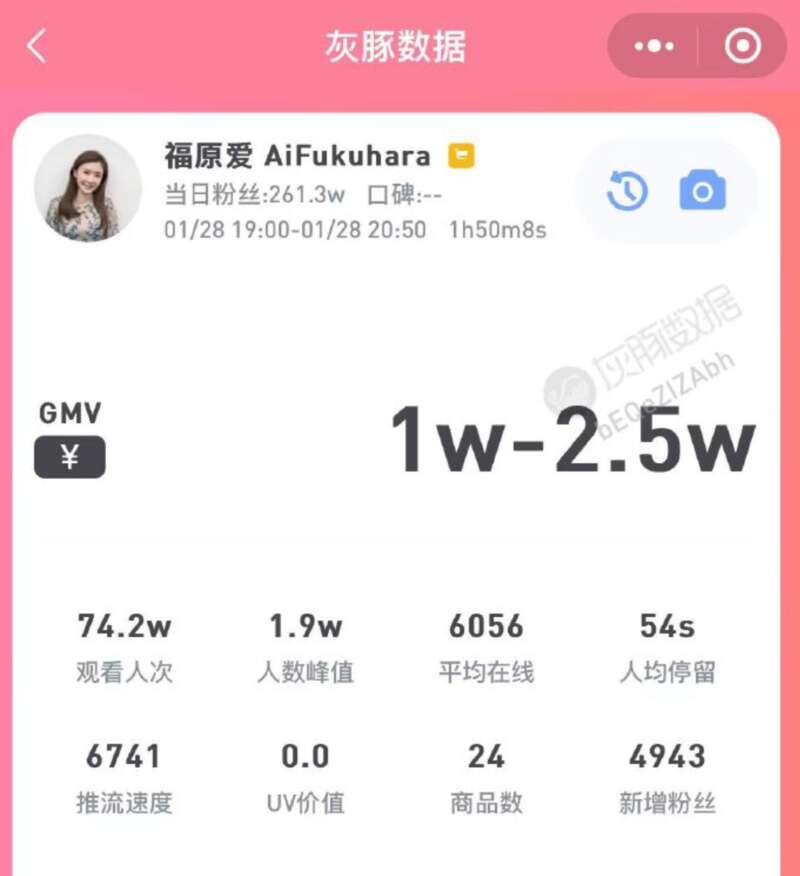This screenshot has height=876, width=800.
Task: Open 福原爱 AiFukuhara's profile avatar
Action: point(87,188)
